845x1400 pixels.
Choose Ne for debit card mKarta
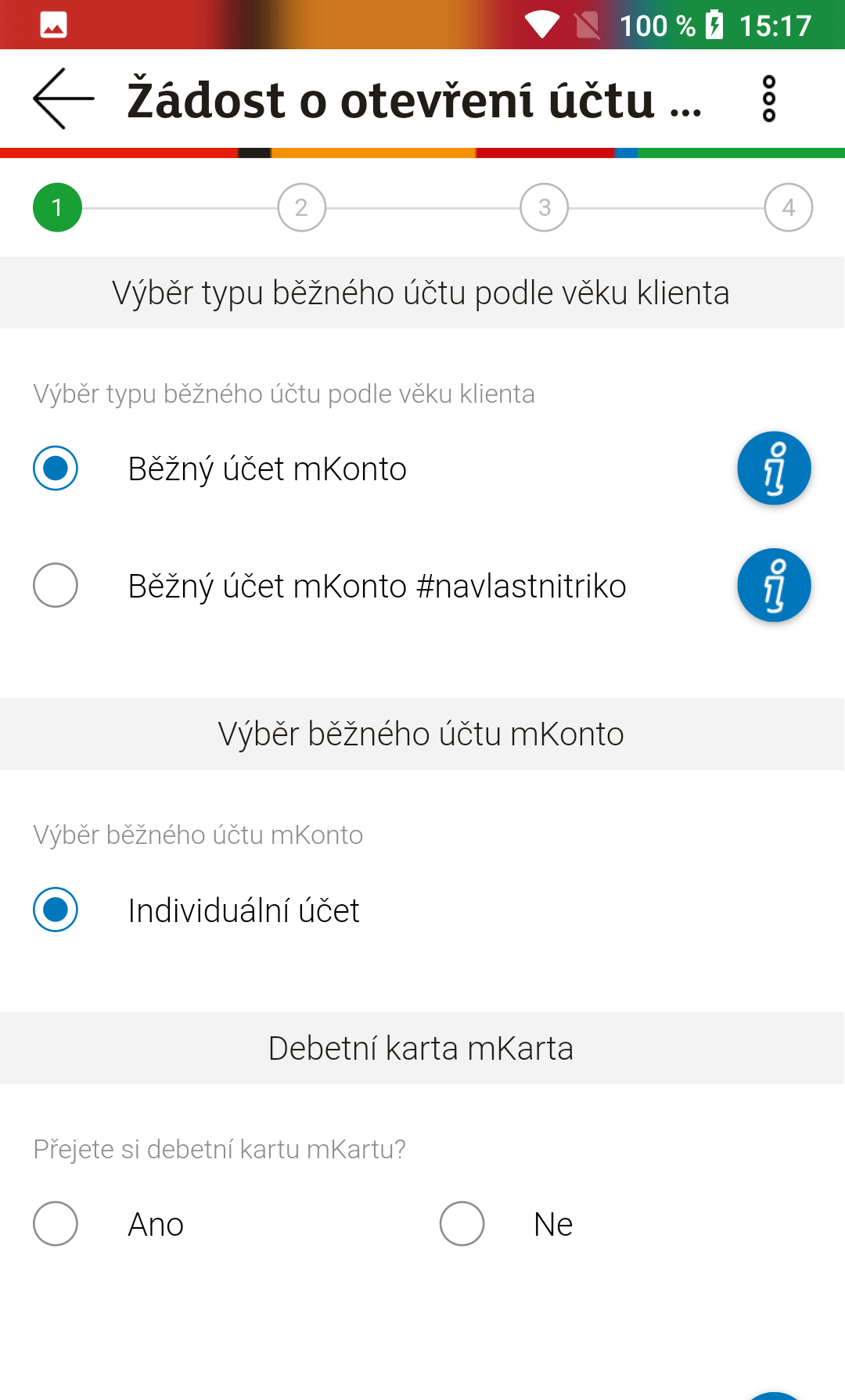click(x=462, y=1223)
